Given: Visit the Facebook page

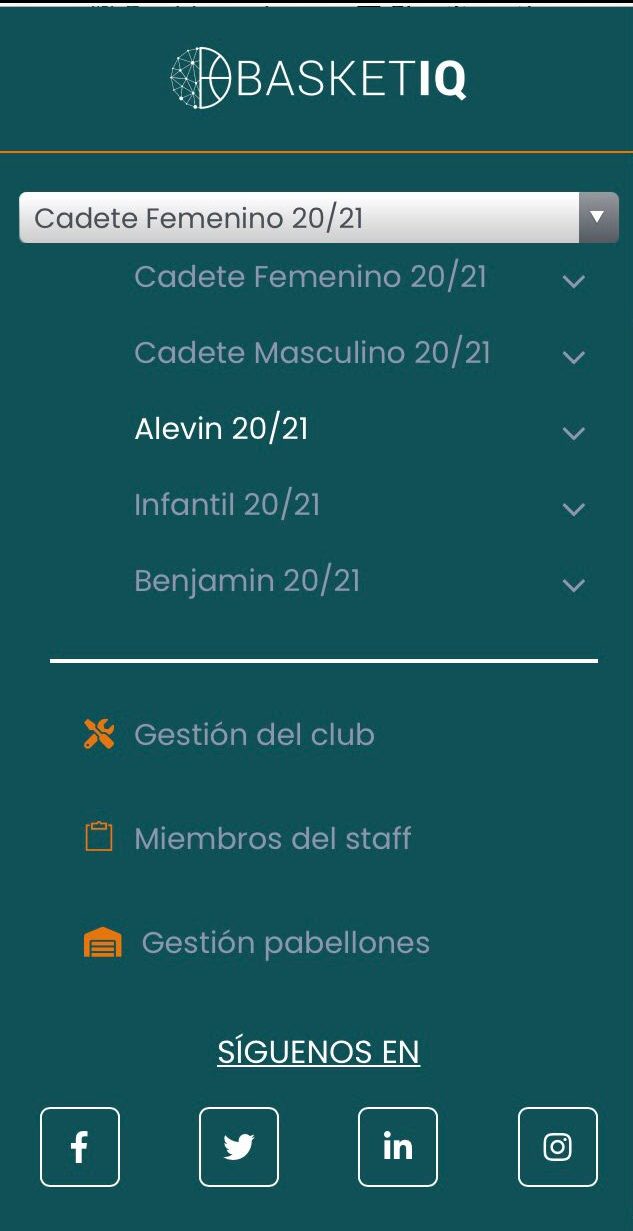Looking at the screenshot, I should (x=80, y=1147).
